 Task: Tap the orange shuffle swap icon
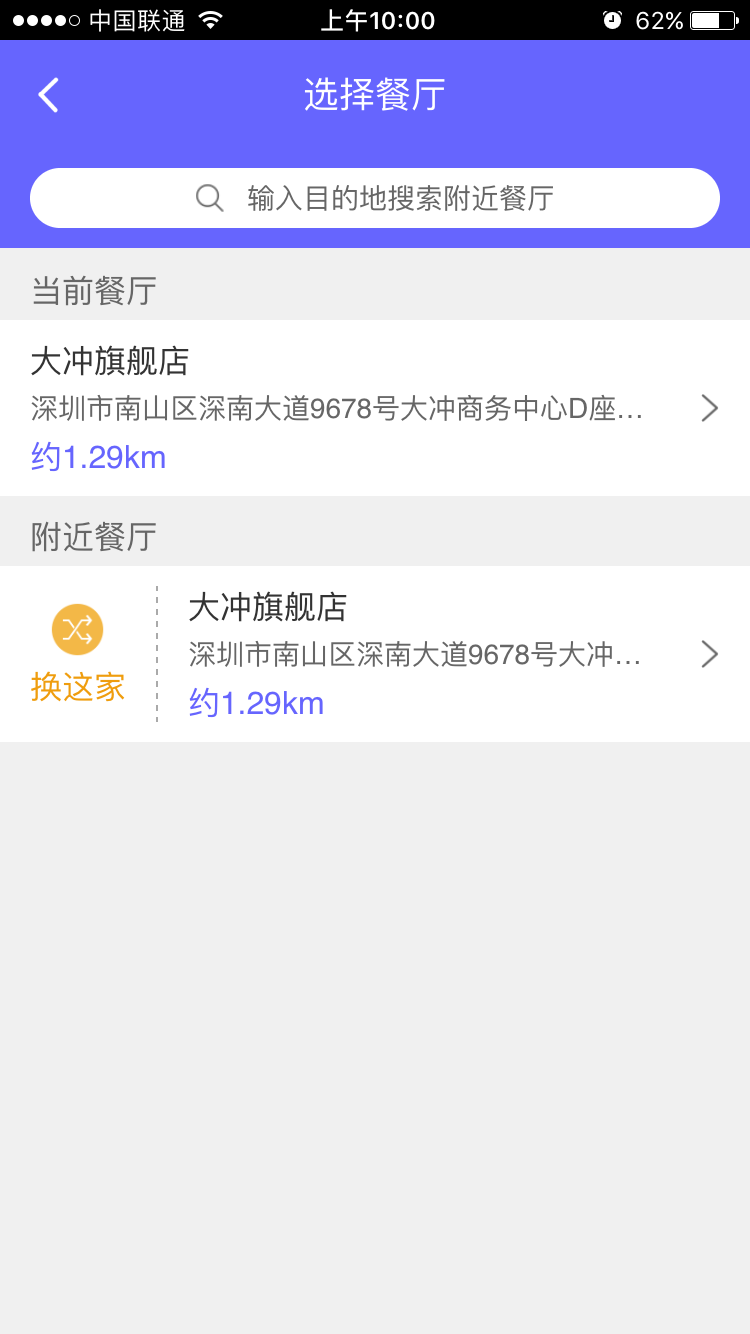click(78, 629)
